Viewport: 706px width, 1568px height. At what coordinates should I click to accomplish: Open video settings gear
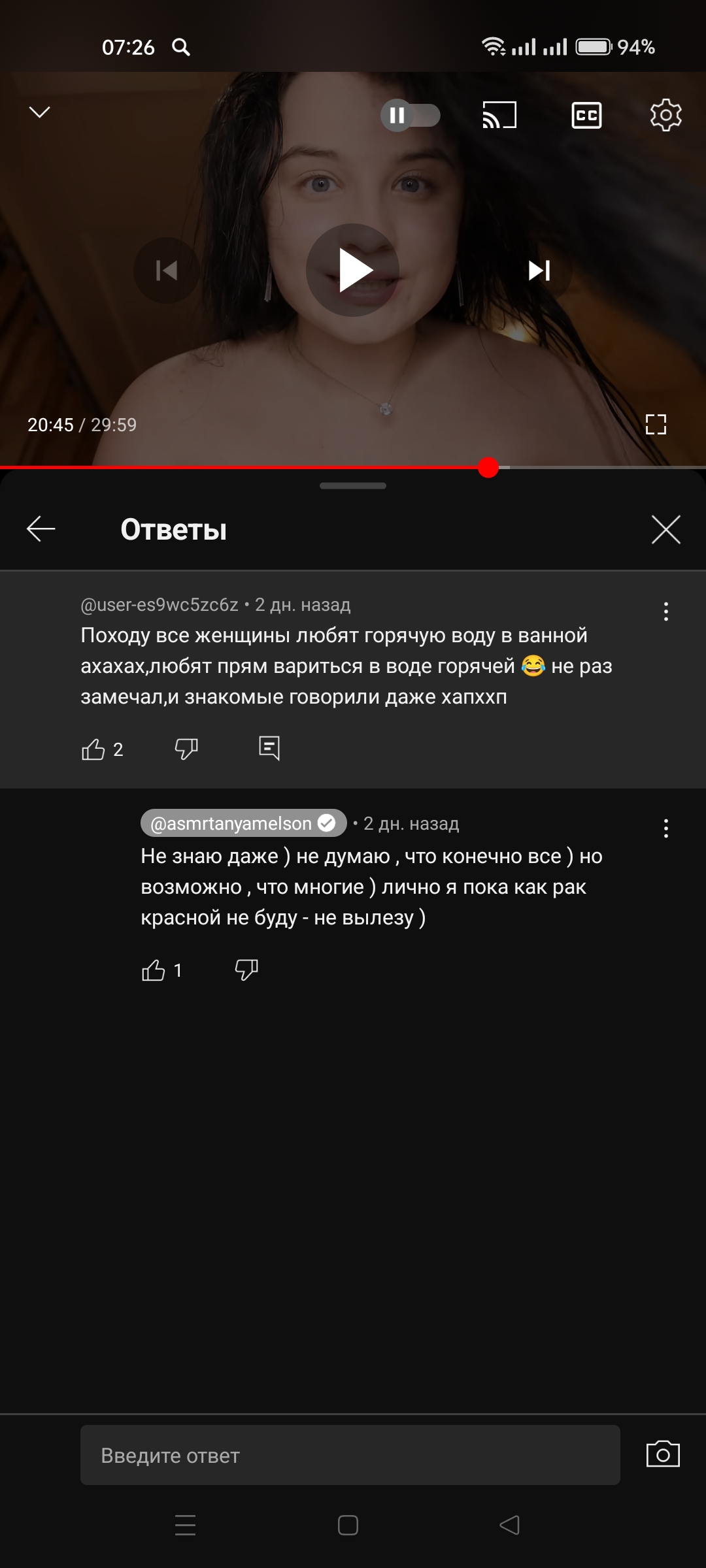(666, 115)
